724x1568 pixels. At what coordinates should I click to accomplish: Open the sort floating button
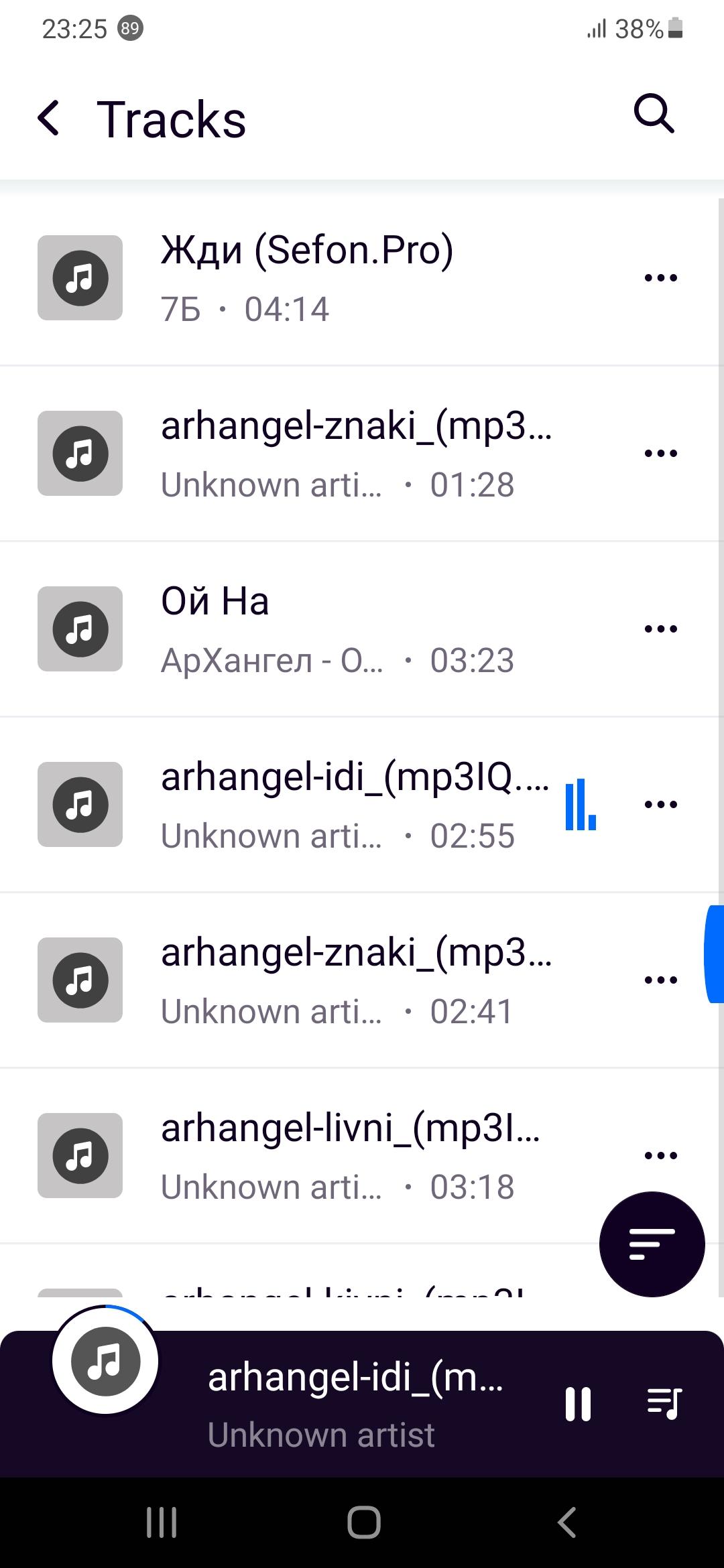tap(652, 1244)
